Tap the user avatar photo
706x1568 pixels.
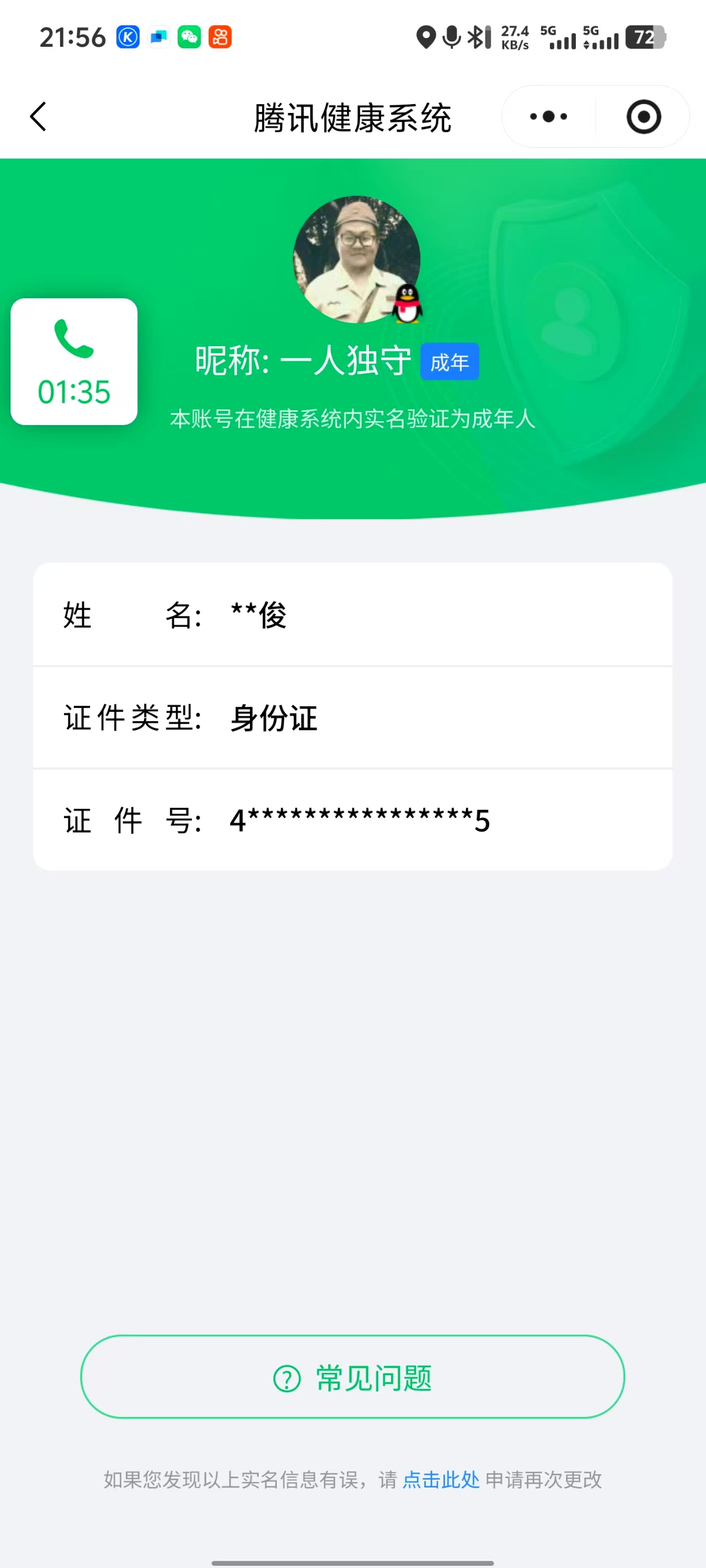point(356,259)
